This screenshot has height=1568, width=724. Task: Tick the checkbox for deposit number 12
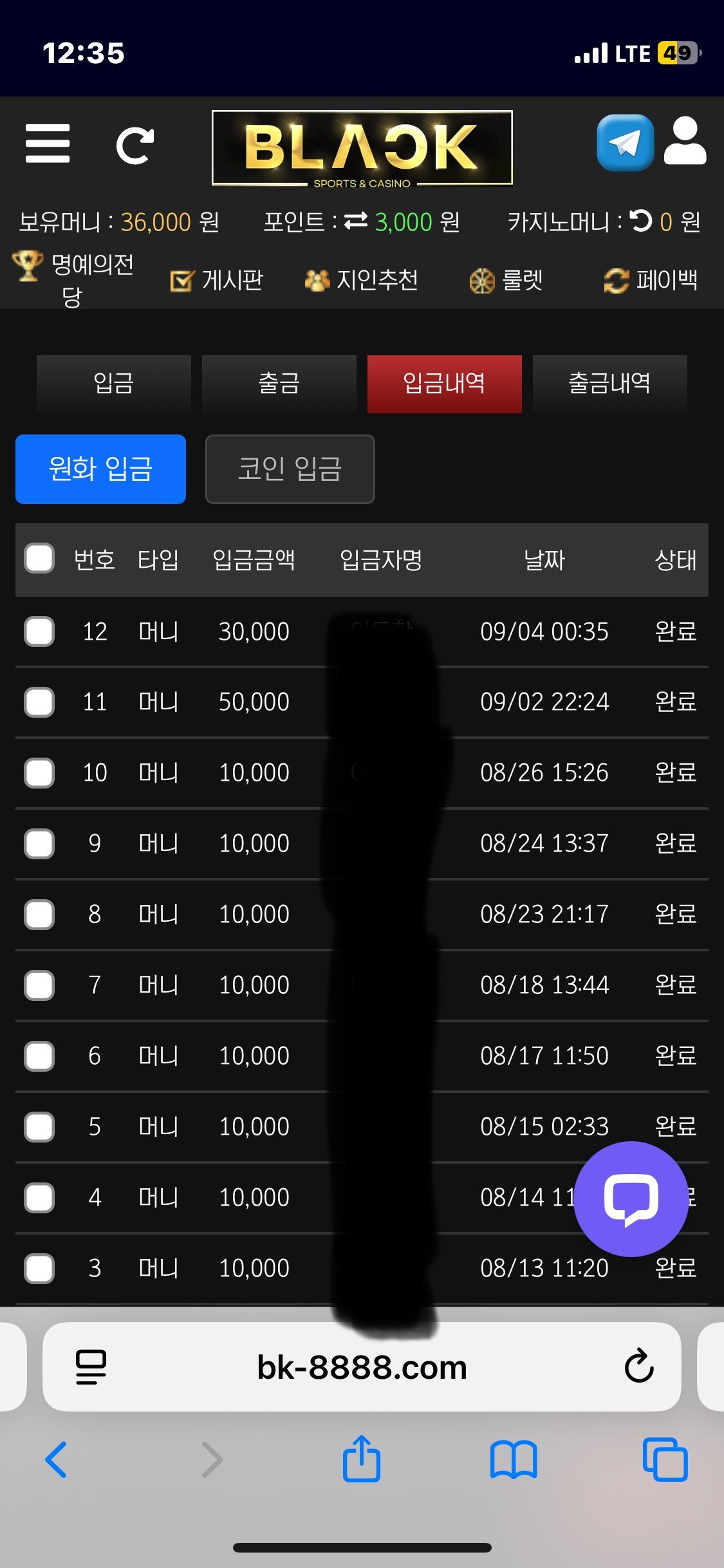39,631
